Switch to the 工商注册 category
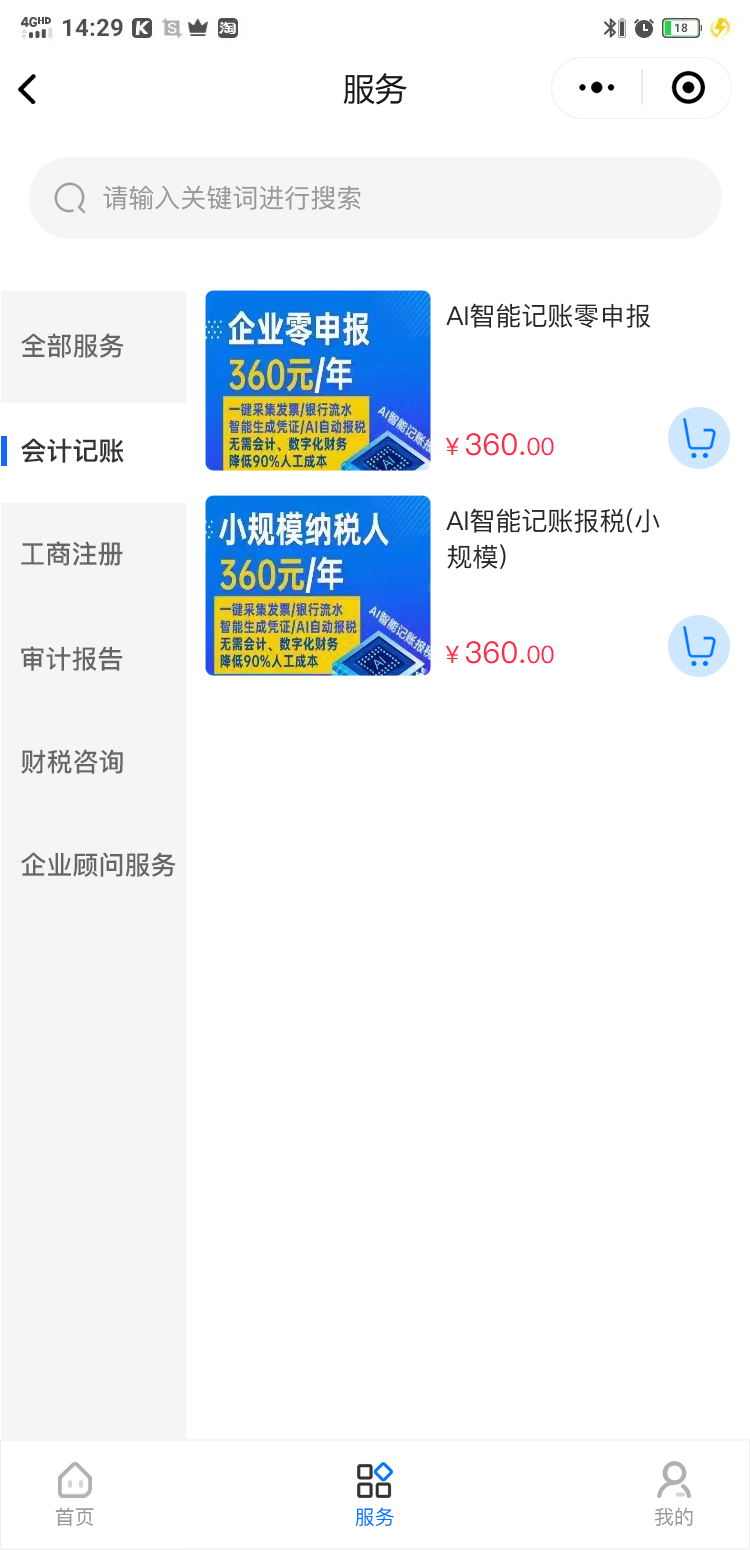 pyautogui.click(x=73, y=554)
